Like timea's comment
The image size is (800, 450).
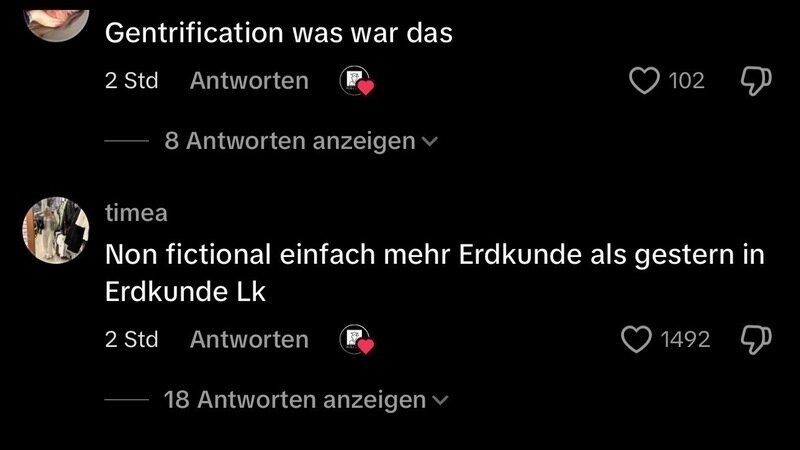637,340
